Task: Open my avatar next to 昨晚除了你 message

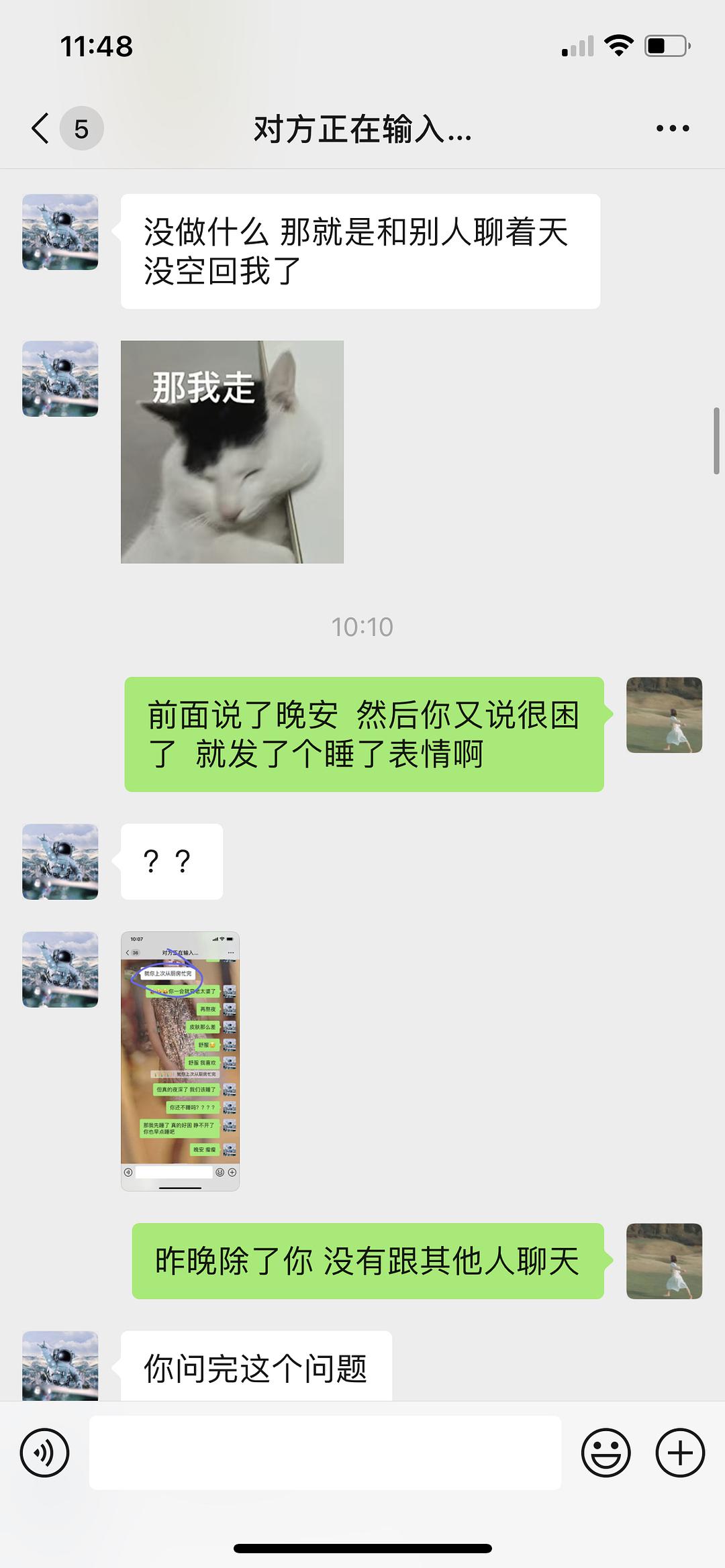Action: (x=664, y=1261)
